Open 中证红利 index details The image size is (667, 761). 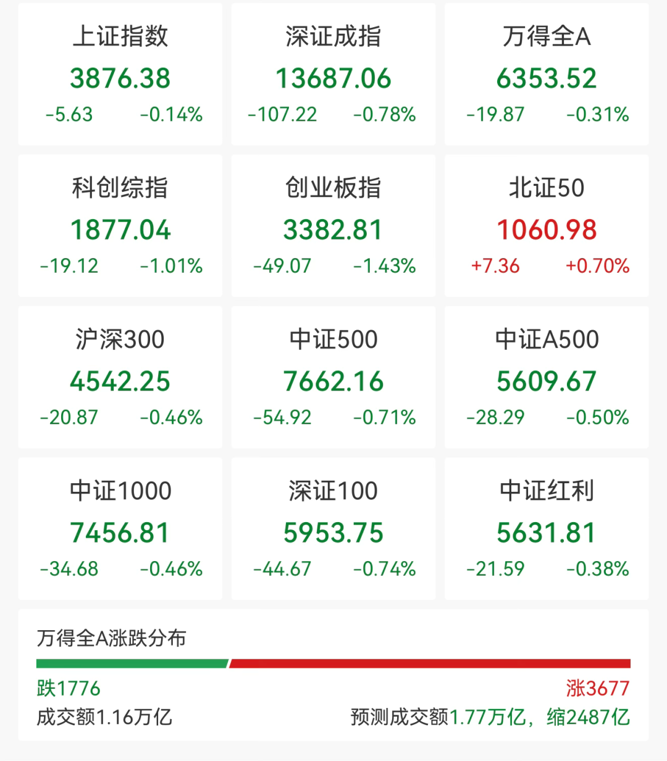(546, 529)
